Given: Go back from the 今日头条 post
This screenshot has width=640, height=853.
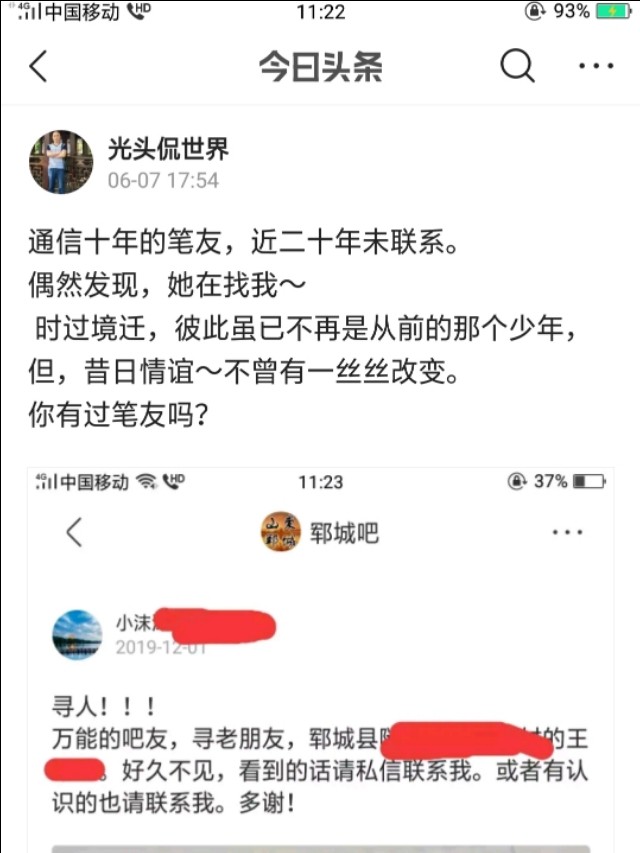Looking at the screenshot, I should coord(38,67).
